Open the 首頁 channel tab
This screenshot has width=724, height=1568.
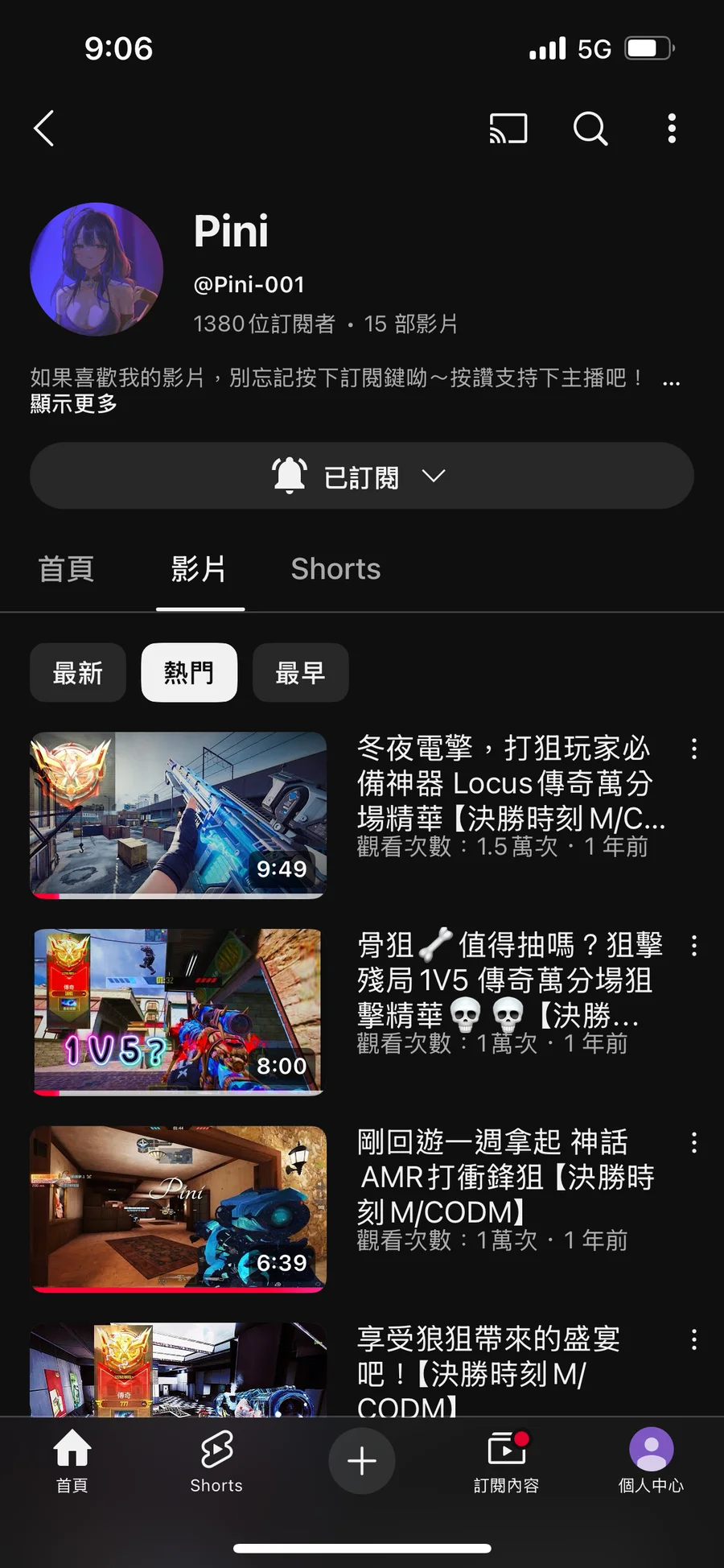(x=67, y=569)
